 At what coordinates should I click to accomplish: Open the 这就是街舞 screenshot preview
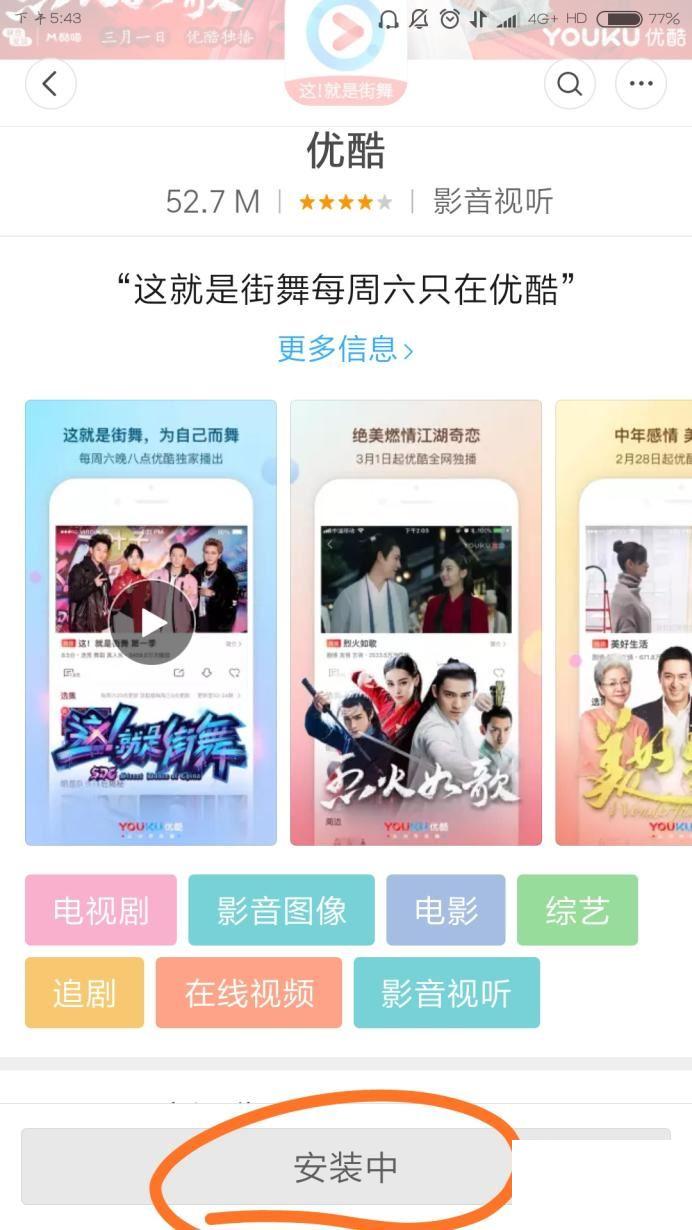click(x=151, y=622)
